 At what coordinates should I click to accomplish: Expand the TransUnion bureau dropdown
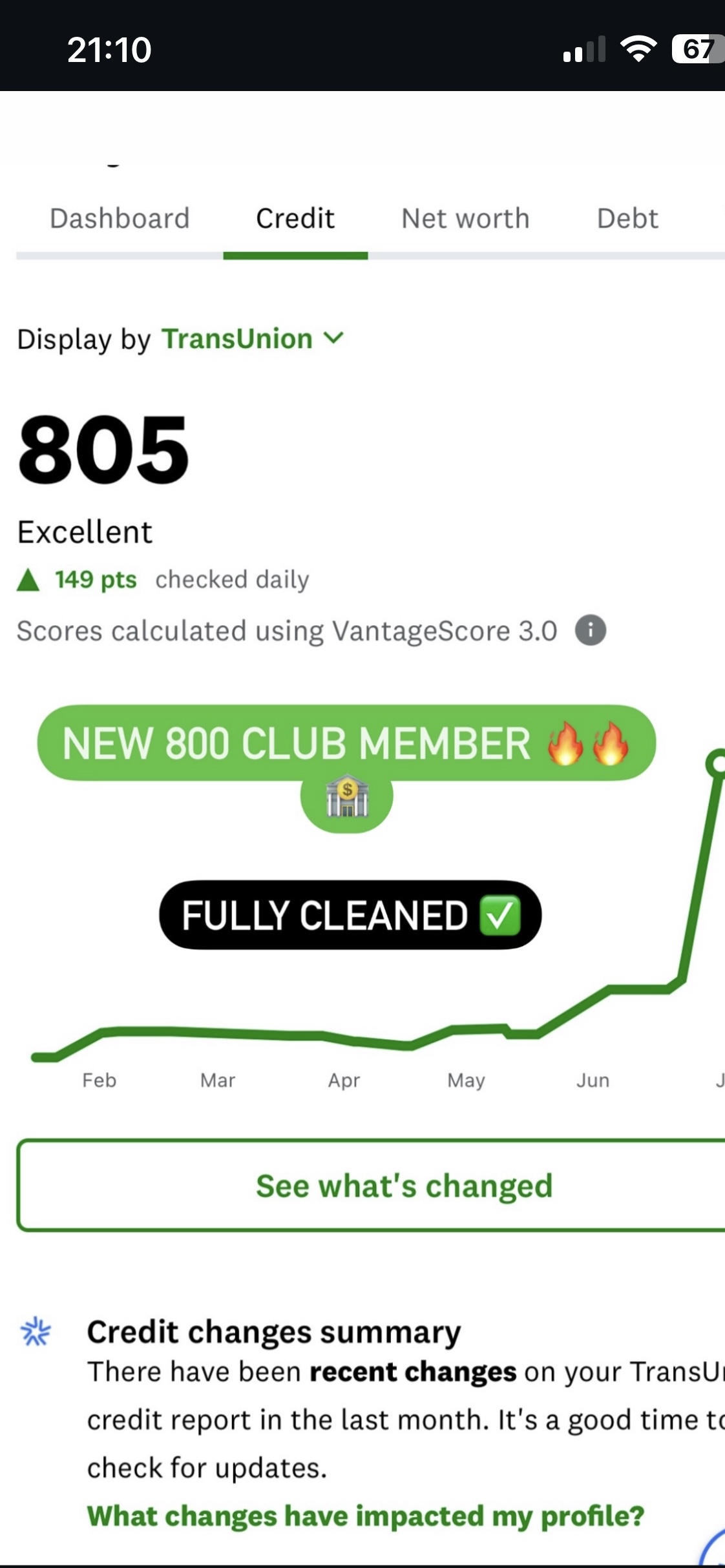click(253, 339)
